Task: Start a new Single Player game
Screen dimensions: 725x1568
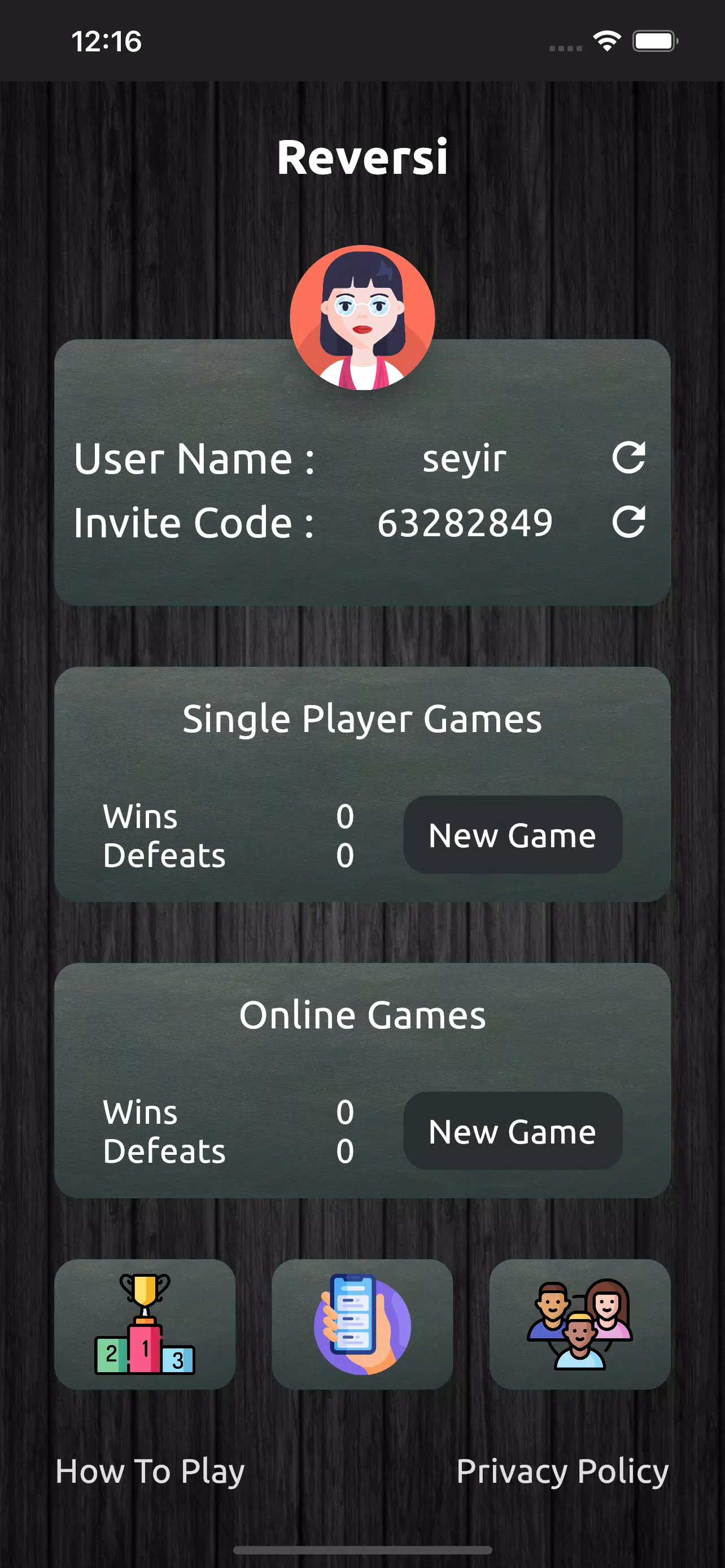Action: pos(513,835)
